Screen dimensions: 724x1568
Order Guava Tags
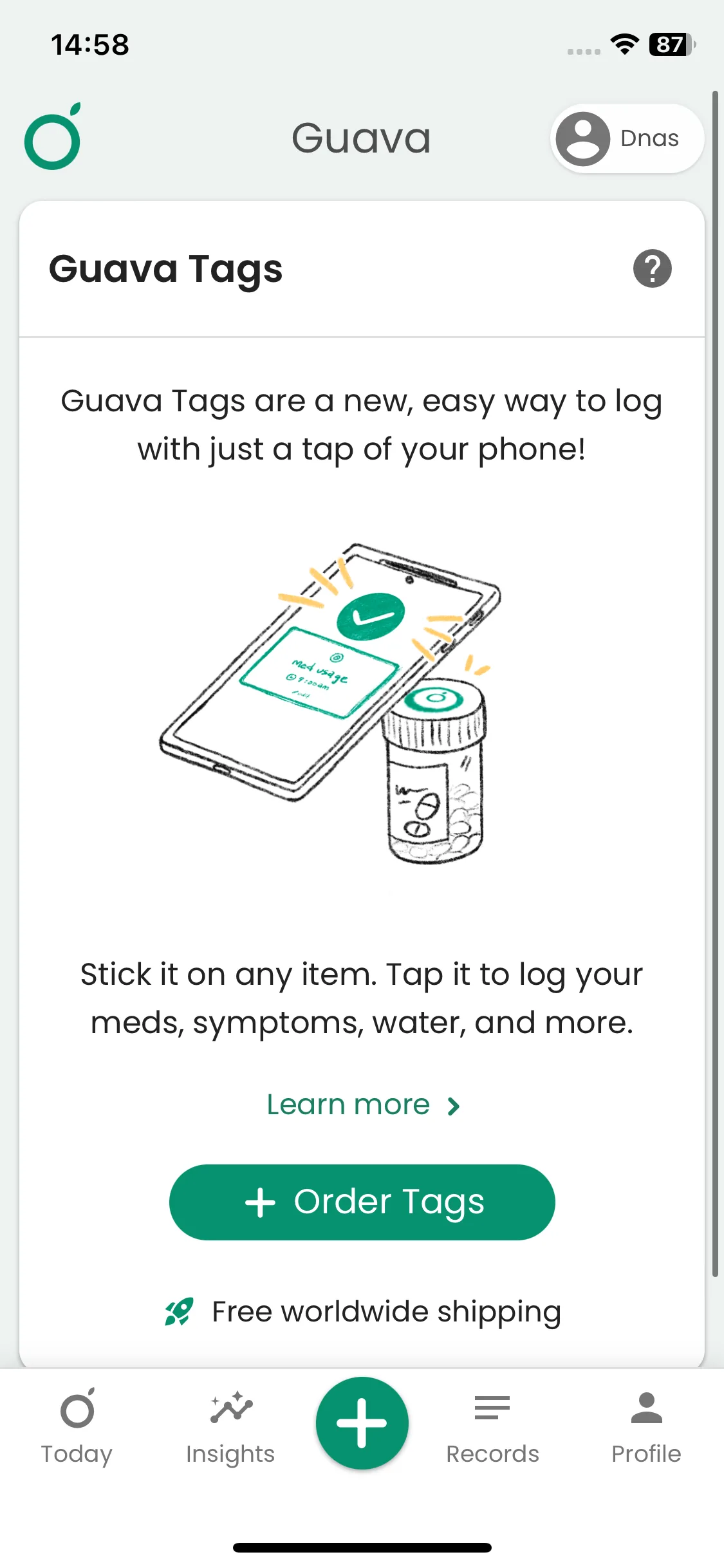tap(362, 1202)
